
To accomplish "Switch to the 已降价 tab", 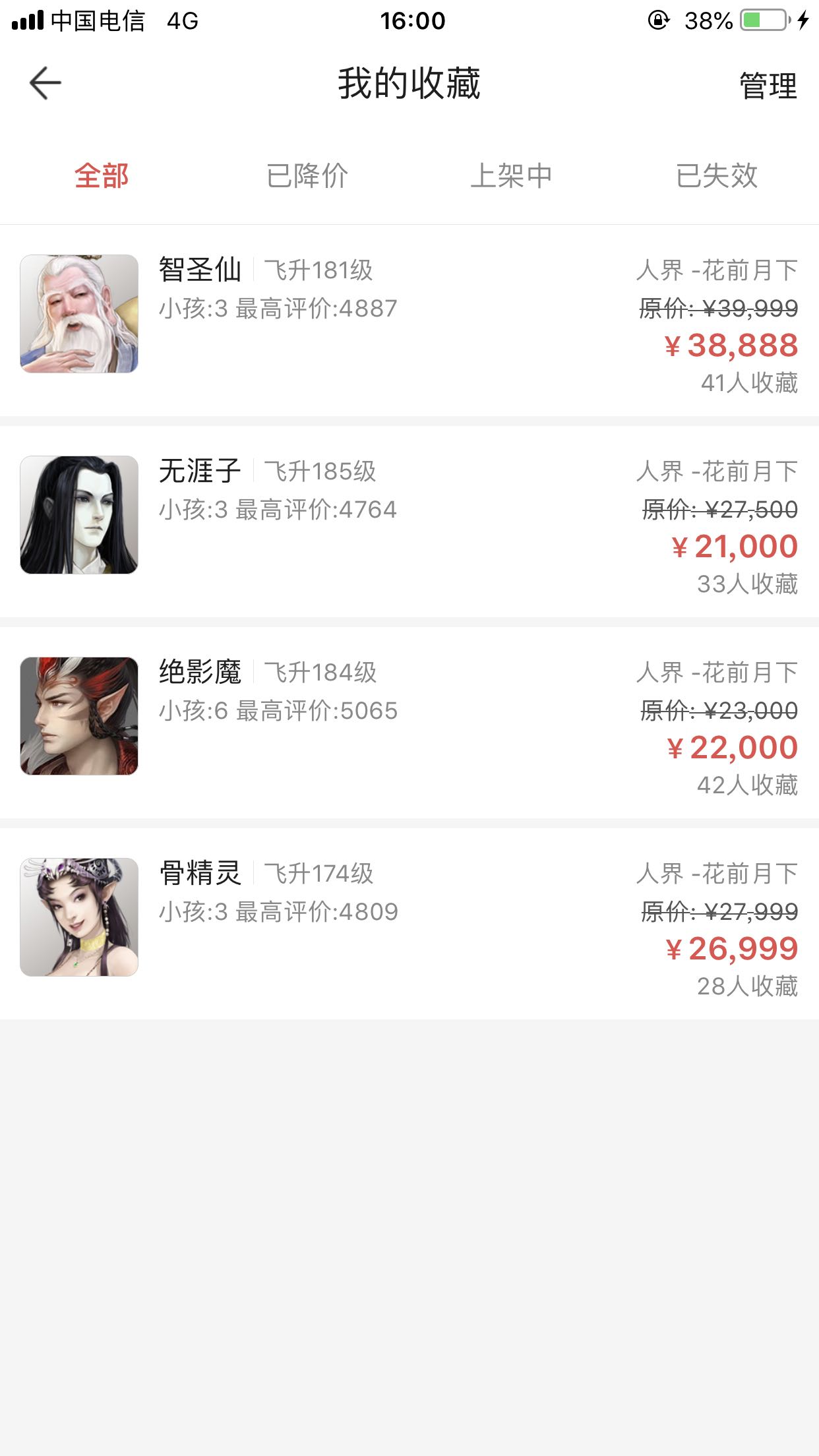I will point(307,176).
